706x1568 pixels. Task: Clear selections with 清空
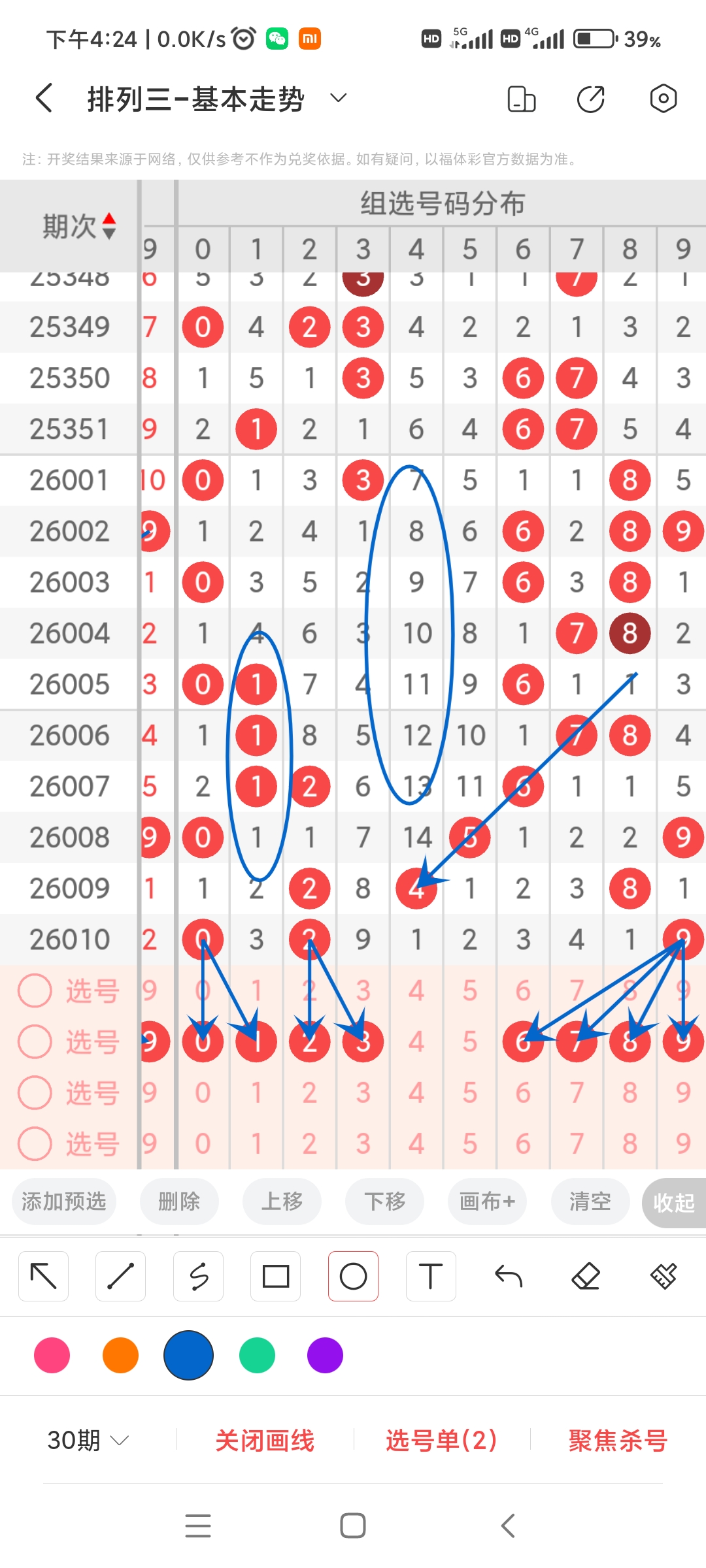590,1201
